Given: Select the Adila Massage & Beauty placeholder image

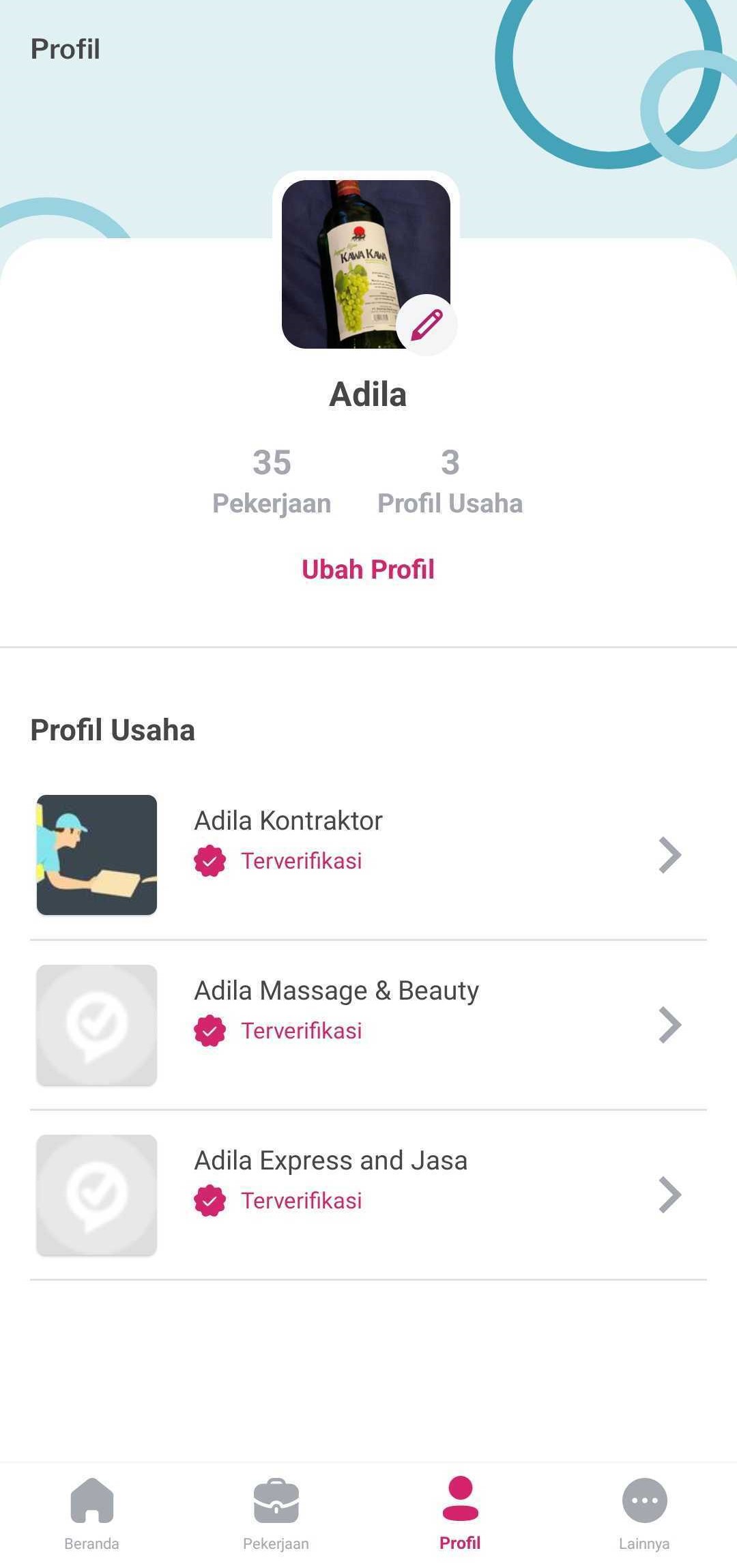Looking at the screenshot, I should coord(96,1024).
